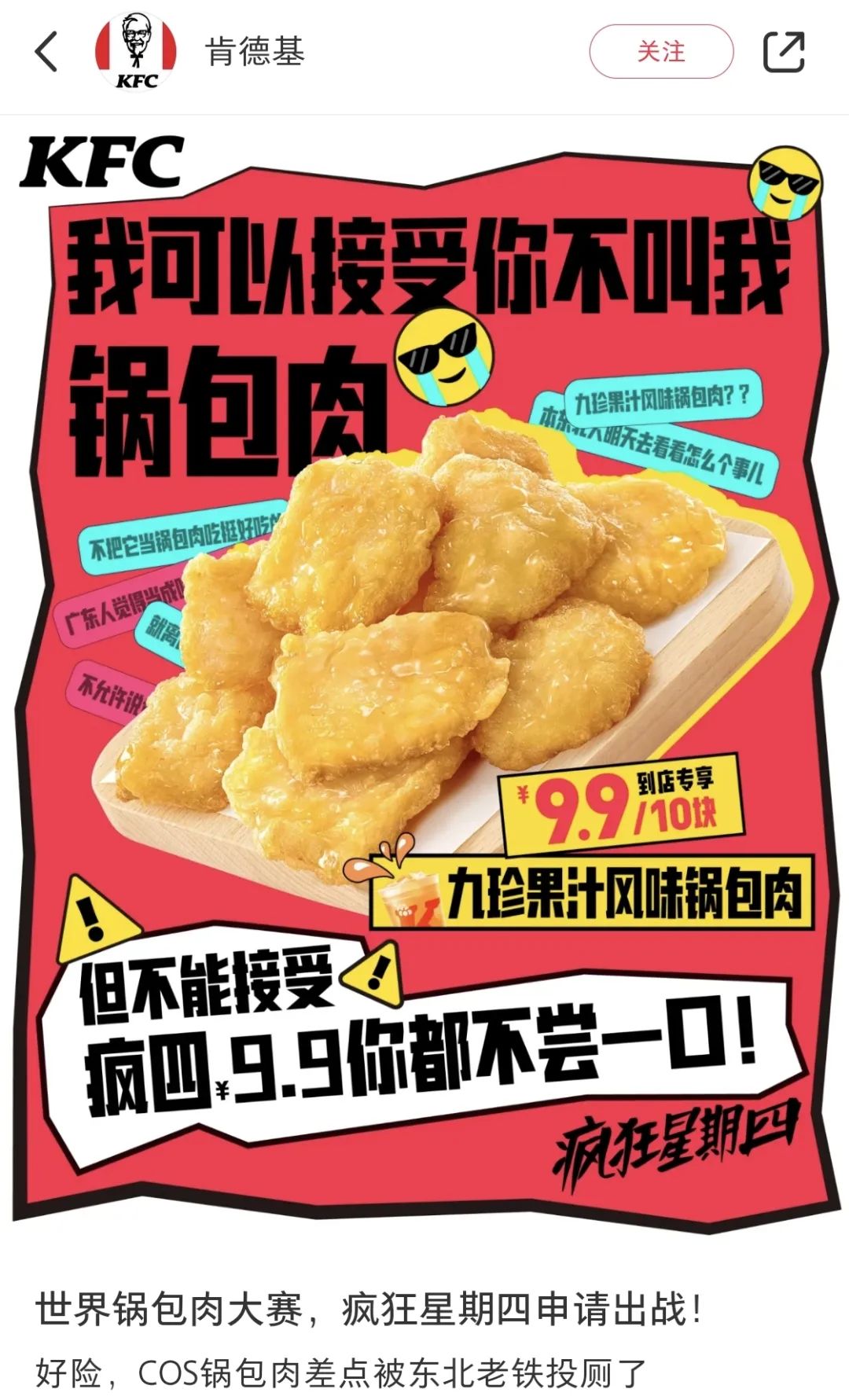849x1400 pixels.
Task: Follow 肯德基 with the 关注 button
Action: coord(660,52)
